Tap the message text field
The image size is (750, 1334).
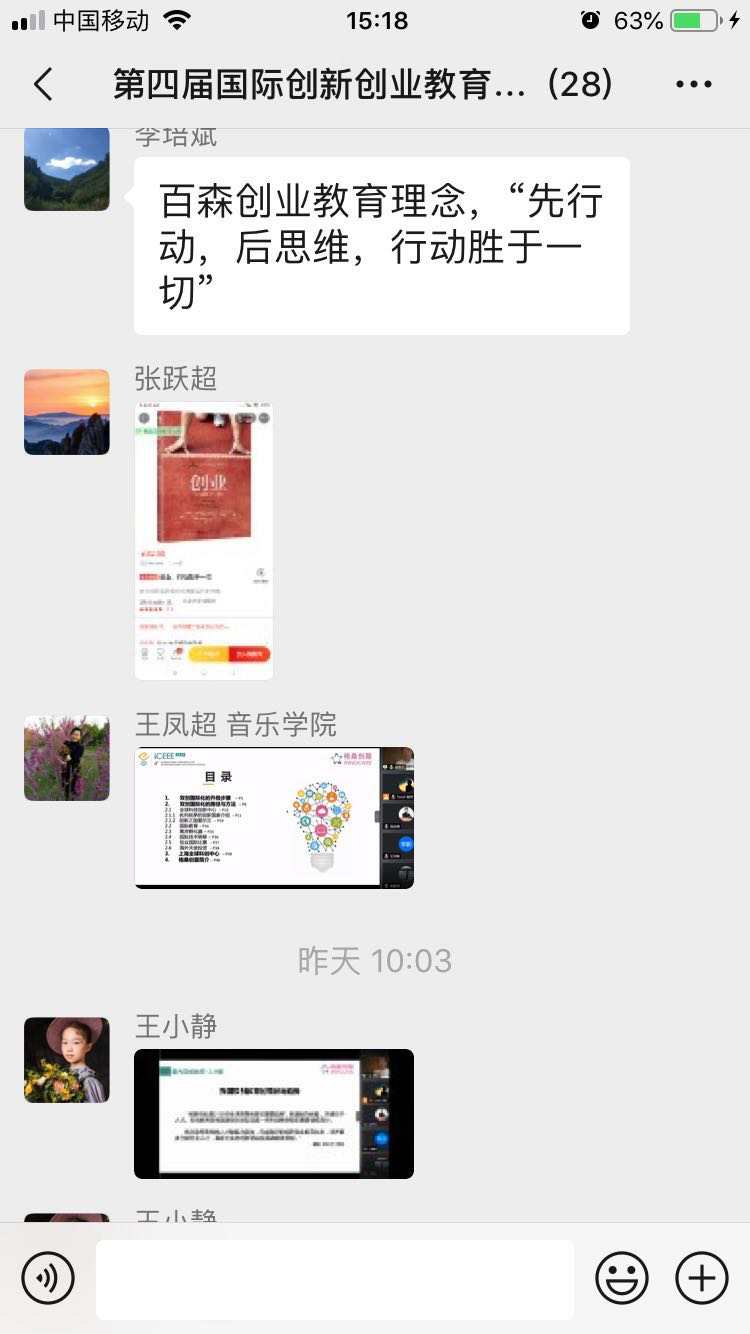click(x=334, y=1279)
